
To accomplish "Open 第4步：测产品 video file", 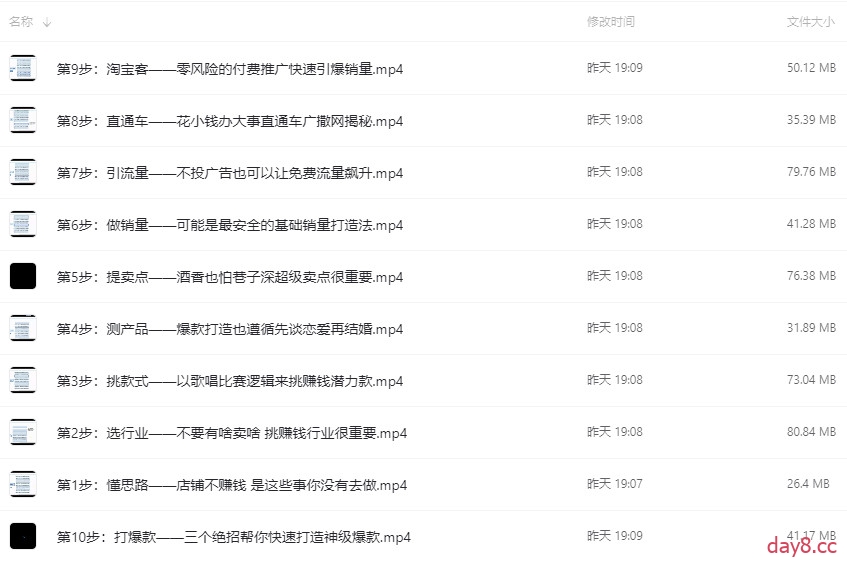I will 229,329.
